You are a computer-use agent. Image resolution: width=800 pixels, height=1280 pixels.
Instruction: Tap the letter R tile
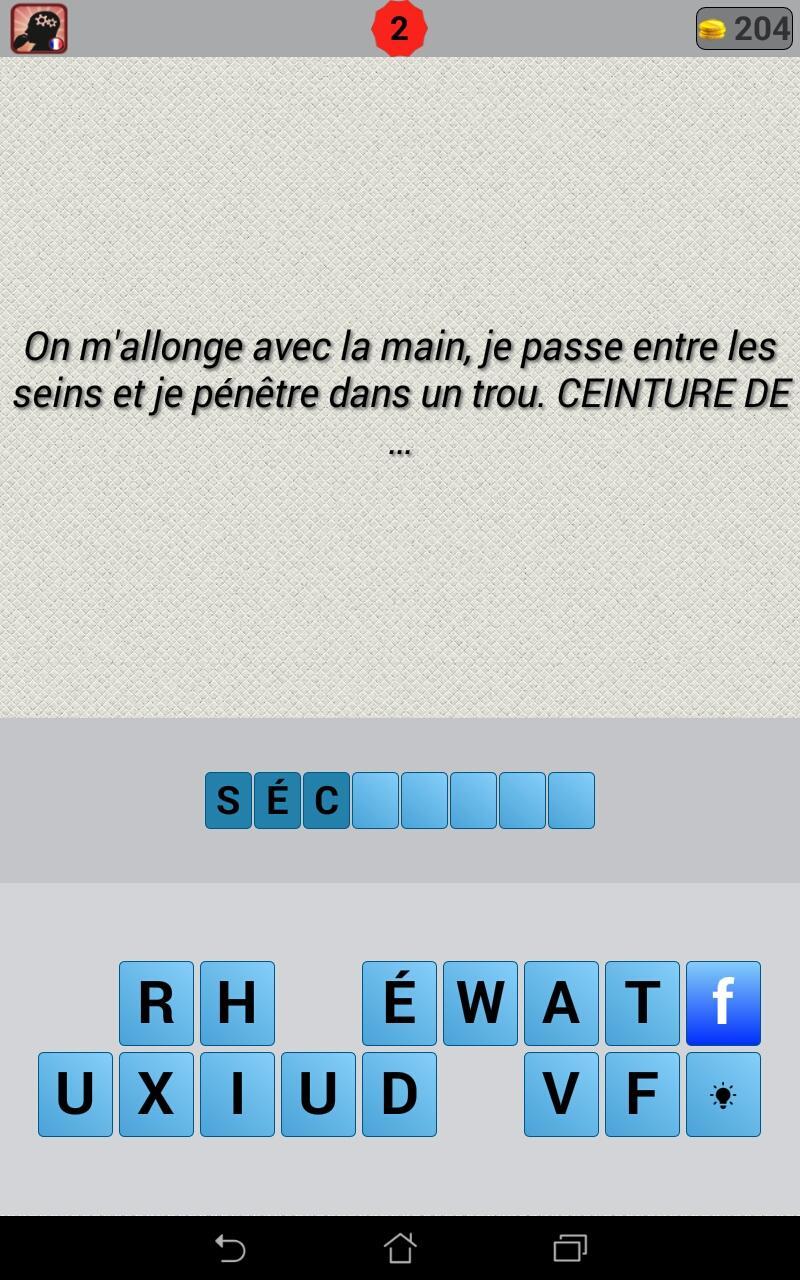tap(156, 1003)
